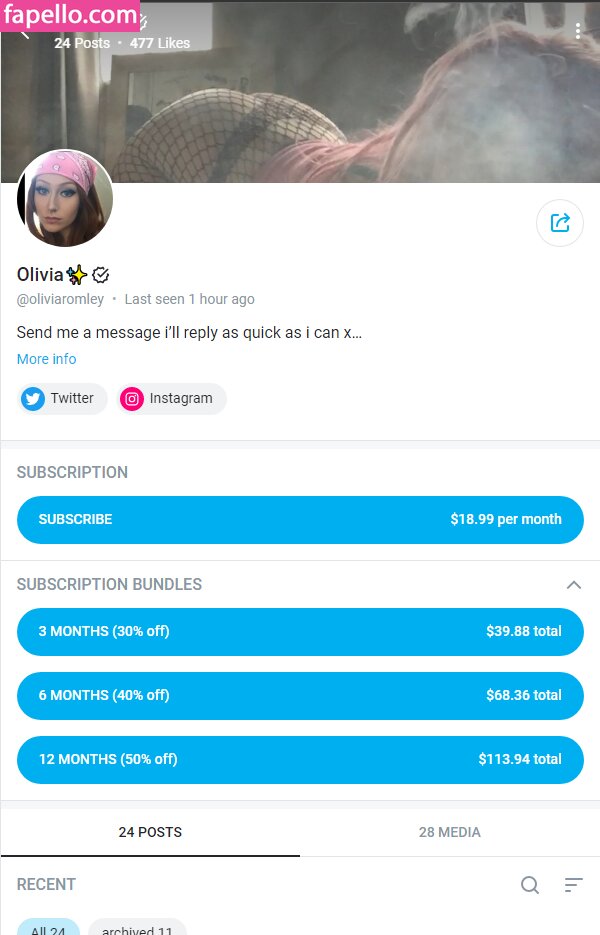Choose the 3 months bundle
This screenshot has width=600, height=935.
[x=300, y=632]
